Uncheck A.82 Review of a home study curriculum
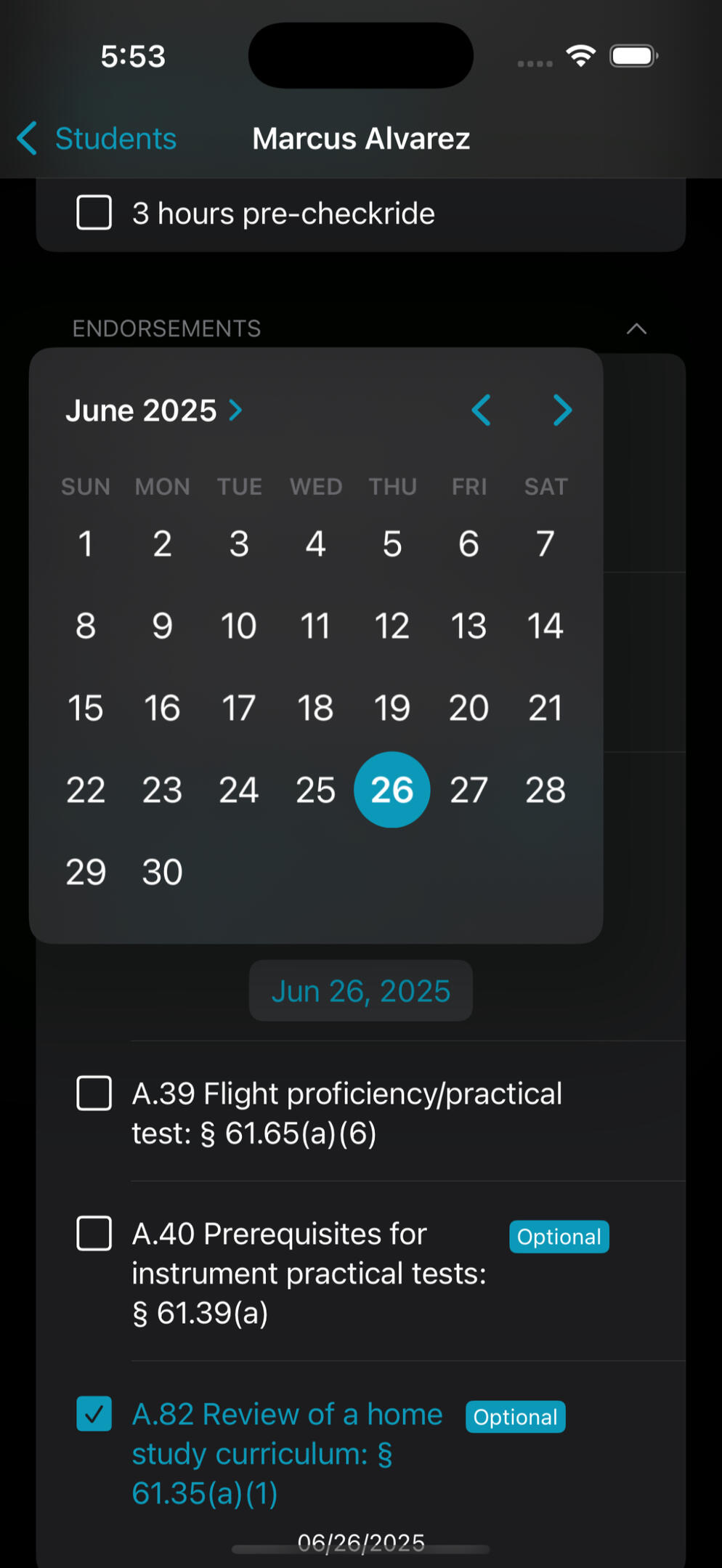Screen dimensions: 722x1568 [x=94, y=1414]
